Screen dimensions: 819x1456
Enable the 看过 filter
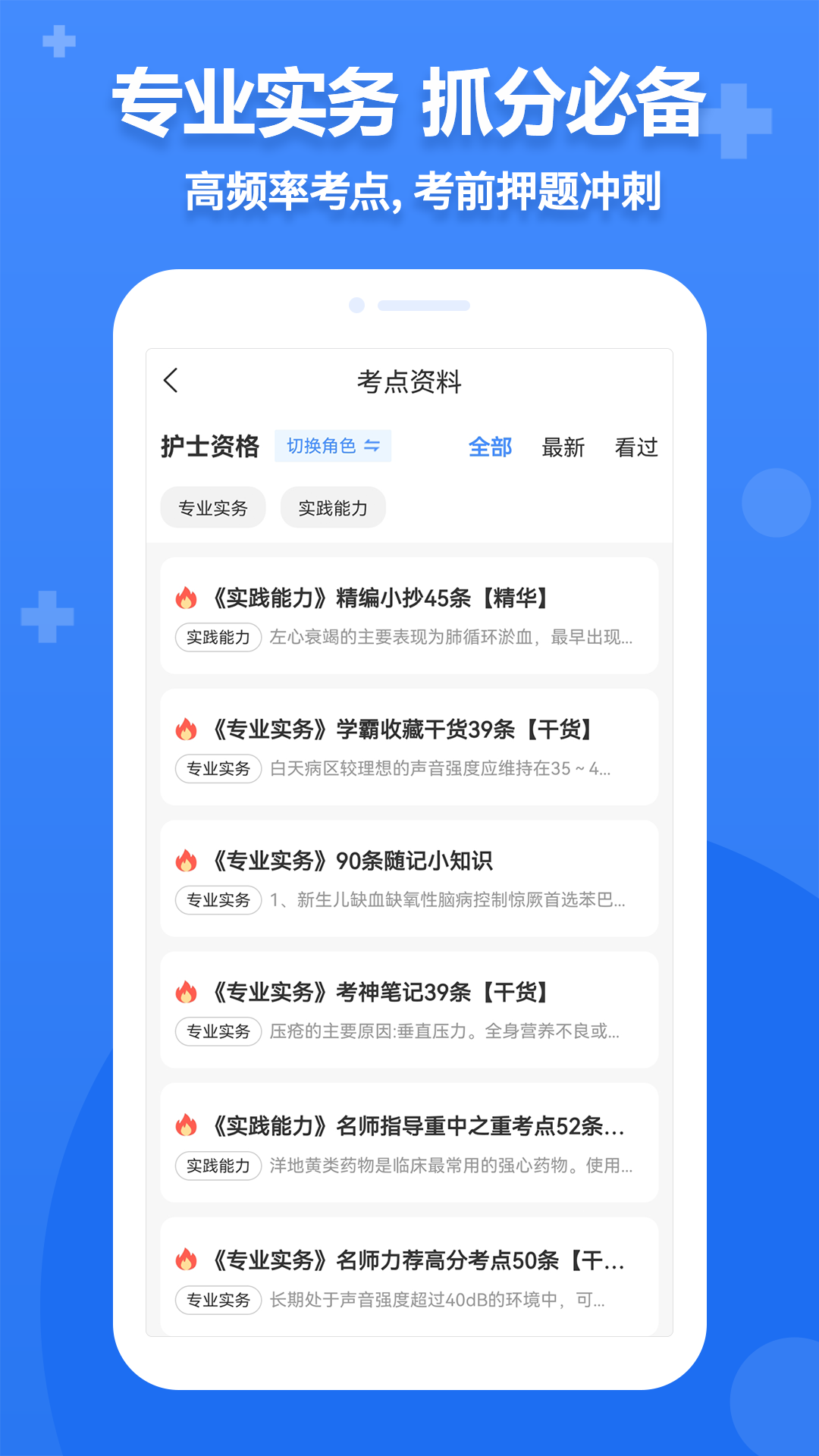click(637, 448)
